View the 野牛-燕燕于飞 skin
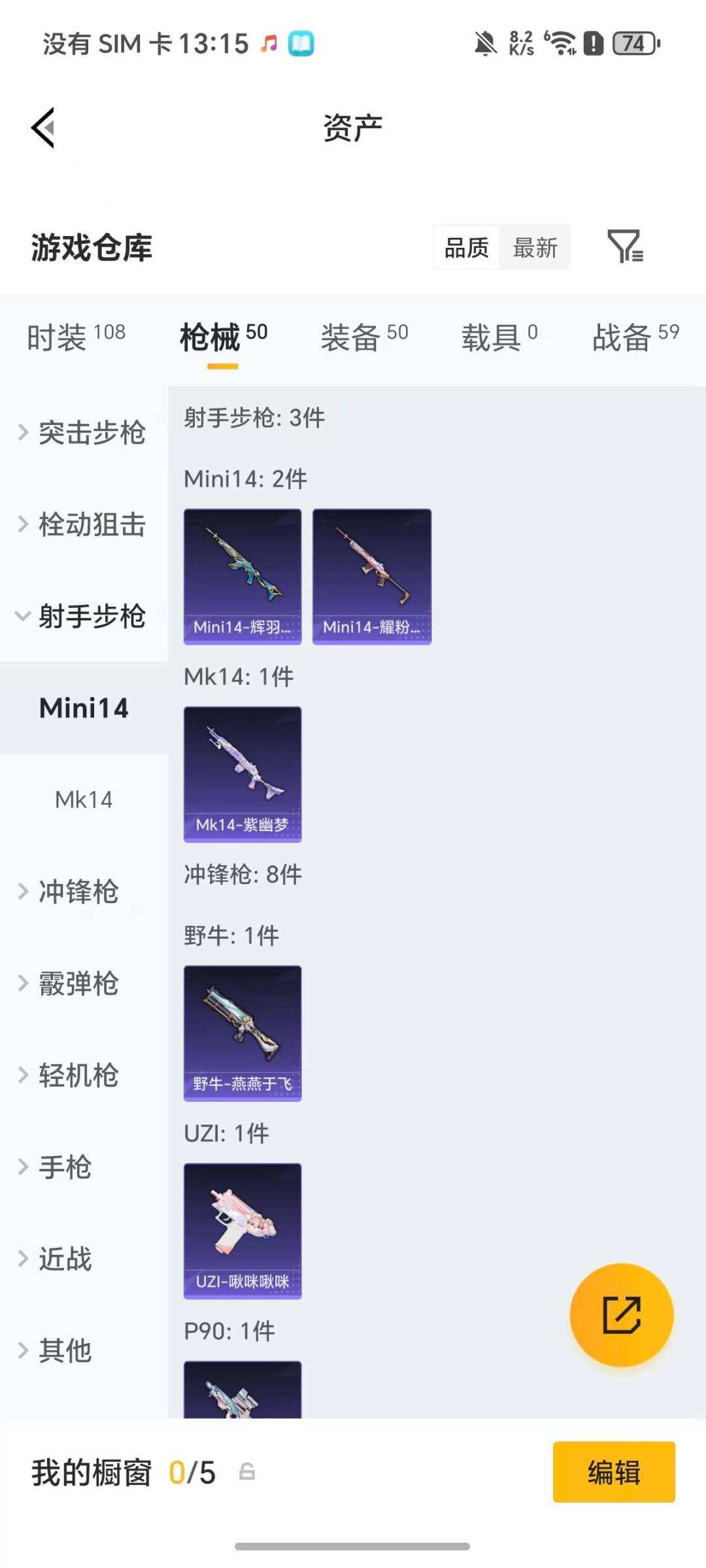This screenshot has width=706, height=1568. pos(243,1033)
